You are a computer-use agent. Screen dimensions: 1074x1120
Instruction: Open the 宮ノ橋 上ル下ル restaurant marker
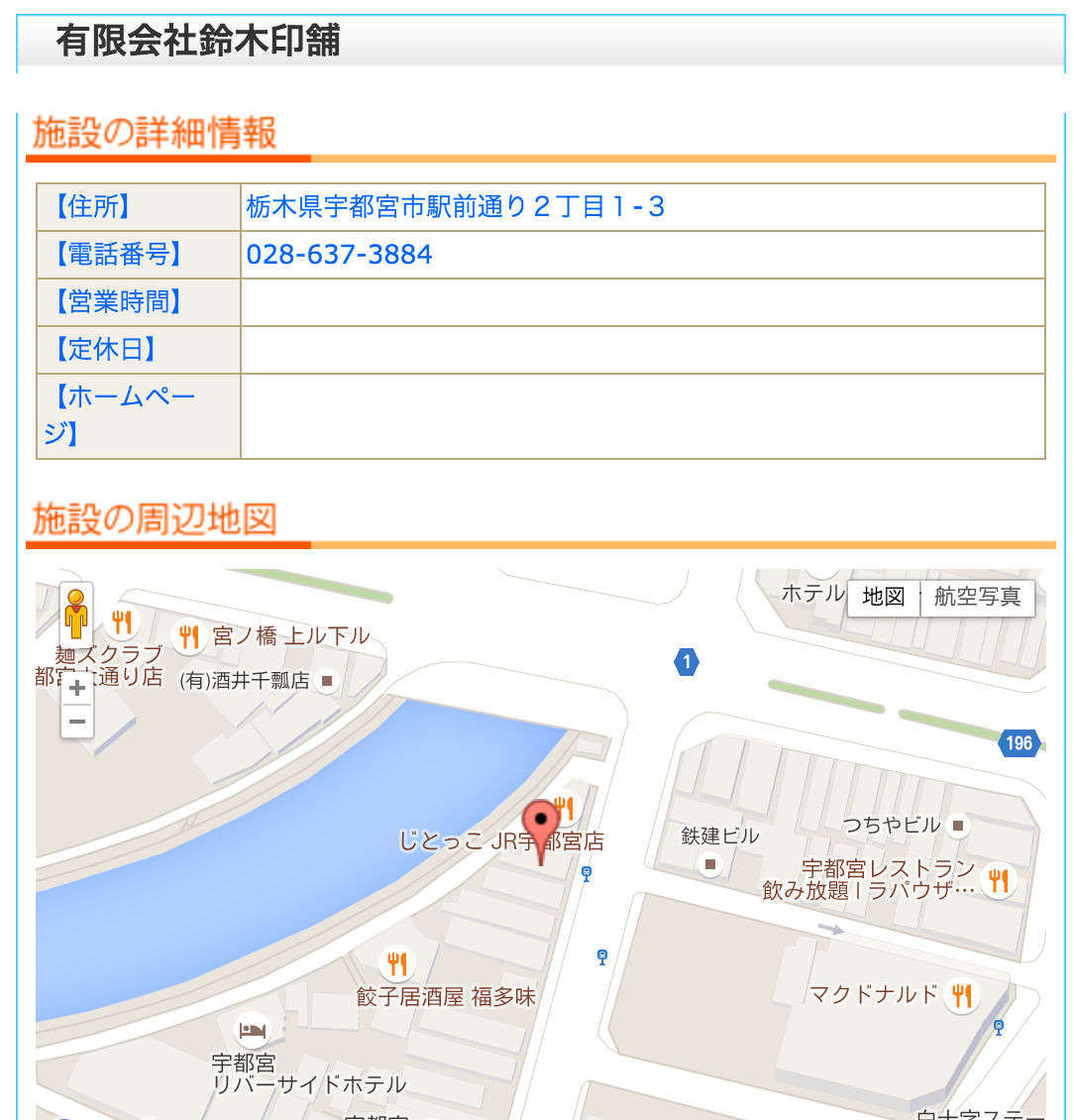click(x=188, y=636)
